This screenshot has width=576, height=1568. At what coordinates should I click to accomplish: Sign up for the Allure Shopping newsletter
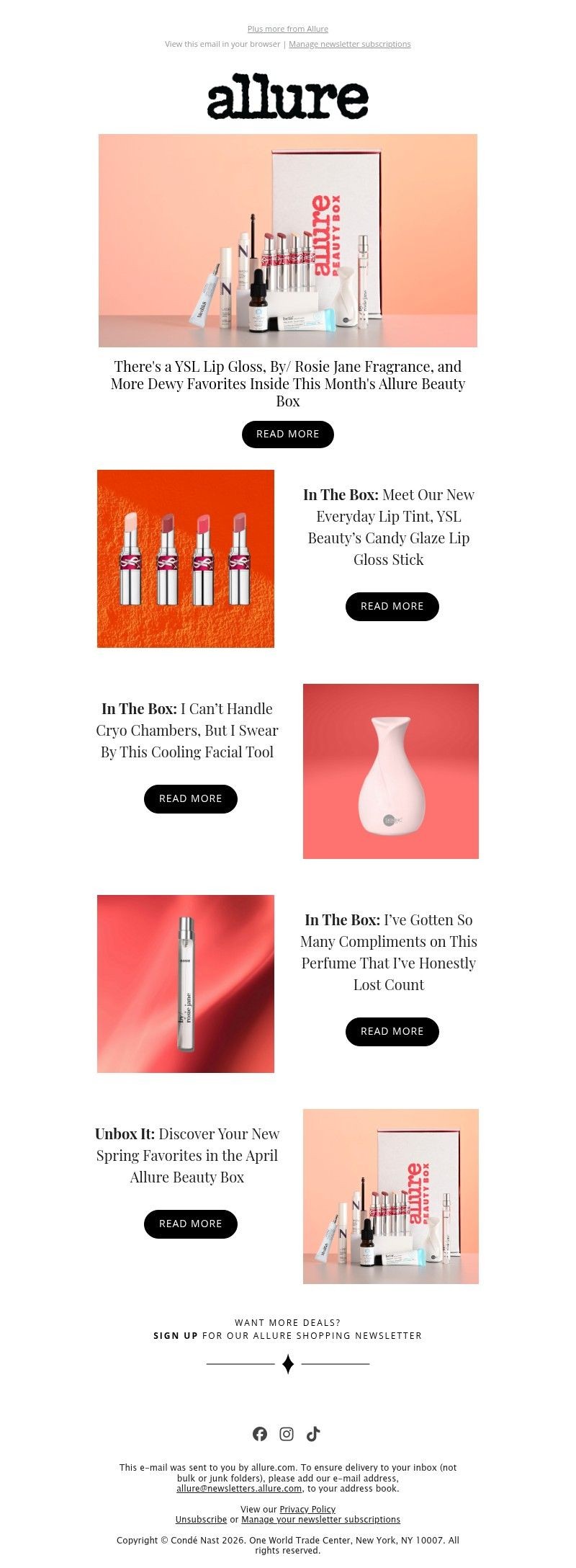tap(176, 1335)
